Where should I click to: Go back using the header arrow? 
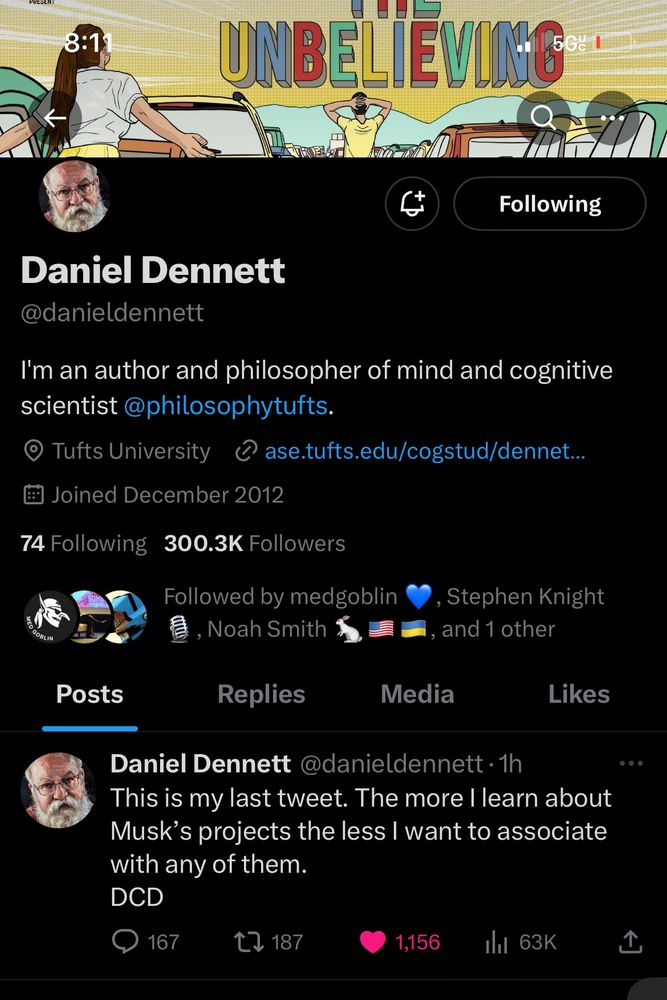point(55,118)
